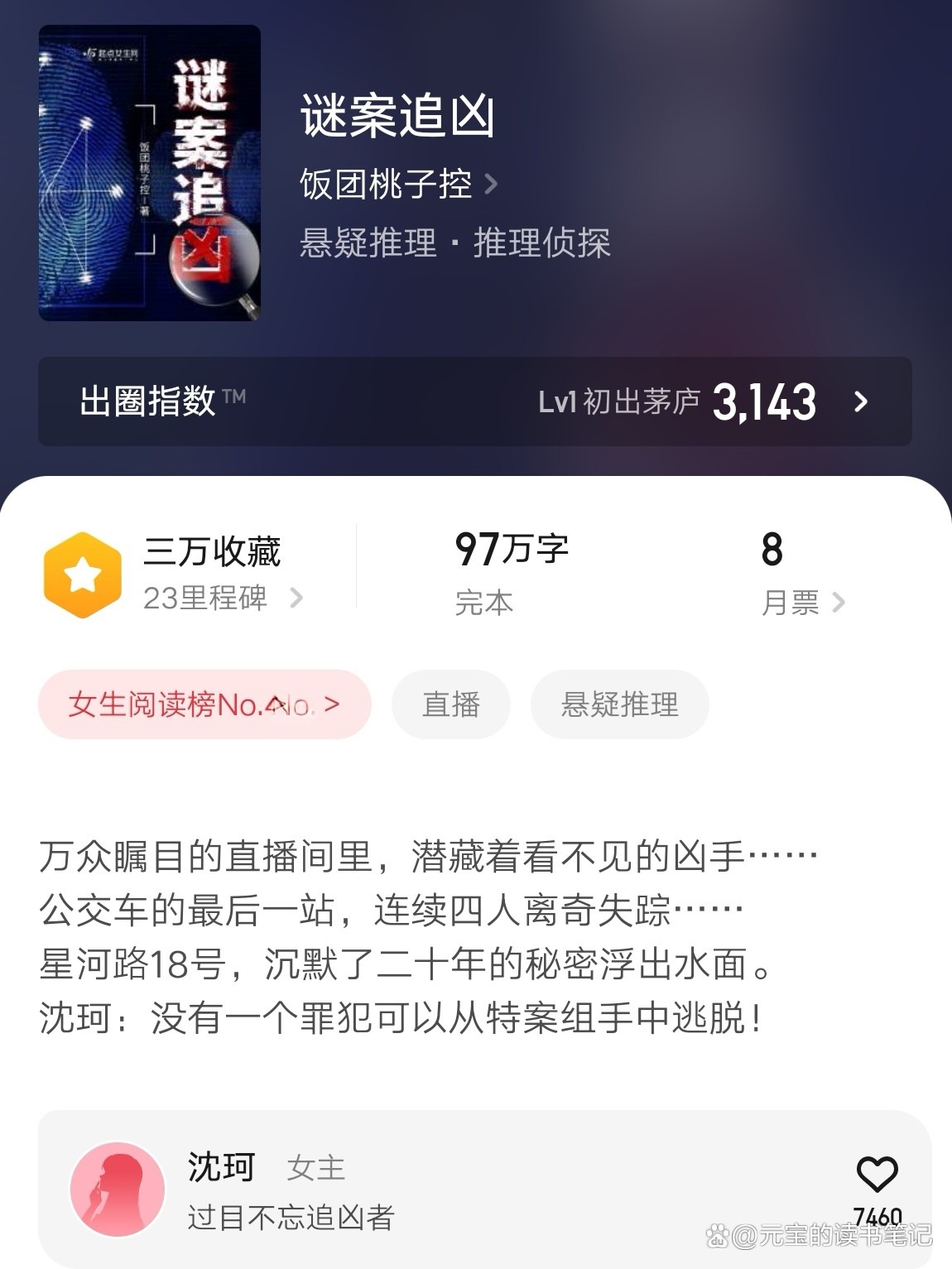Open the 沈珂 character card
Screen dimensions: 952x1269
(x=414, y=1190)
